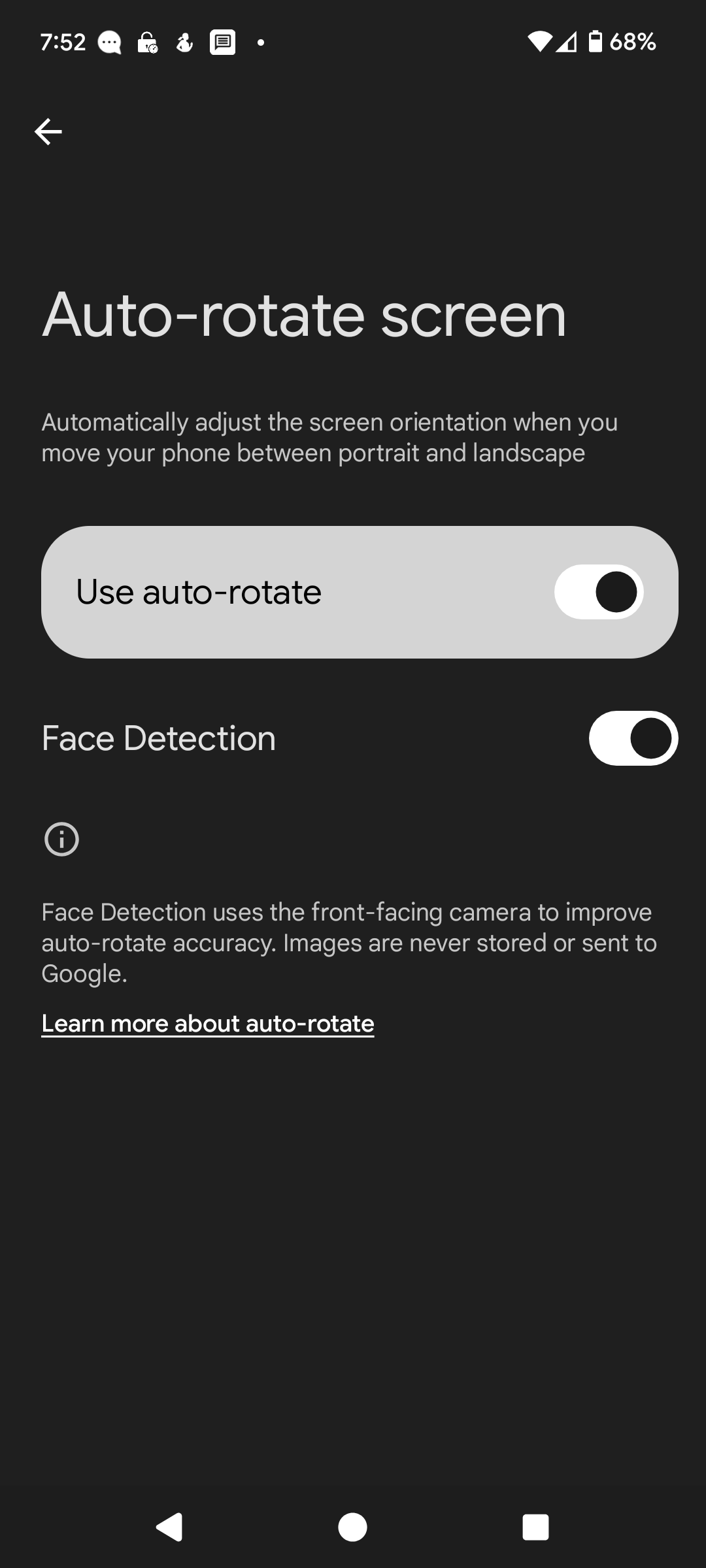Tap the system home button
Viewport: 706px width, 1568px height.
352,1527
